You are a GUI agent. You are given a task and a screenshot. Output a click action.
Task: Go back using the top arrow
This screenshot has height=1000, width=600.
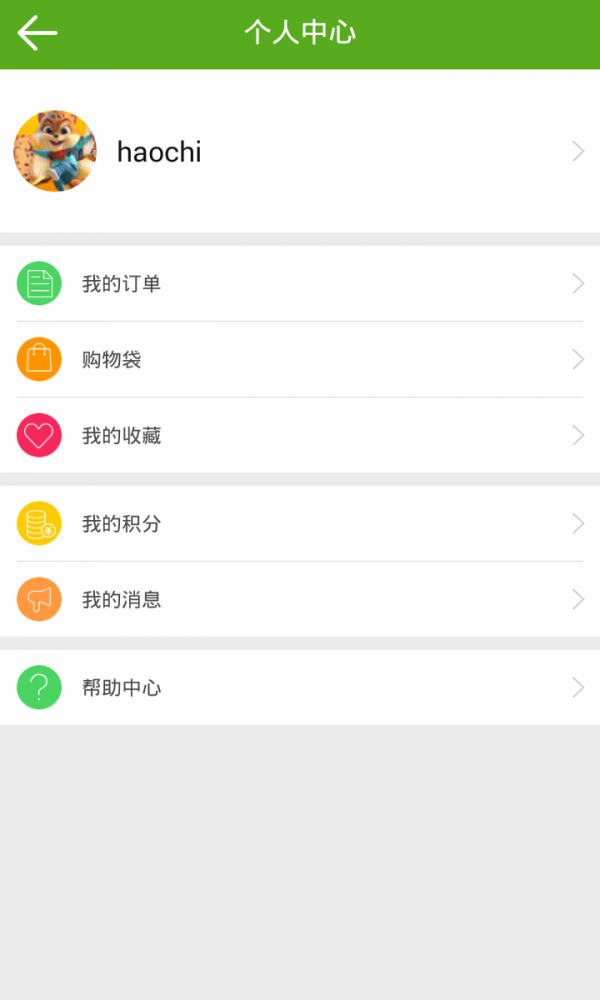click(x=37, y=33)
